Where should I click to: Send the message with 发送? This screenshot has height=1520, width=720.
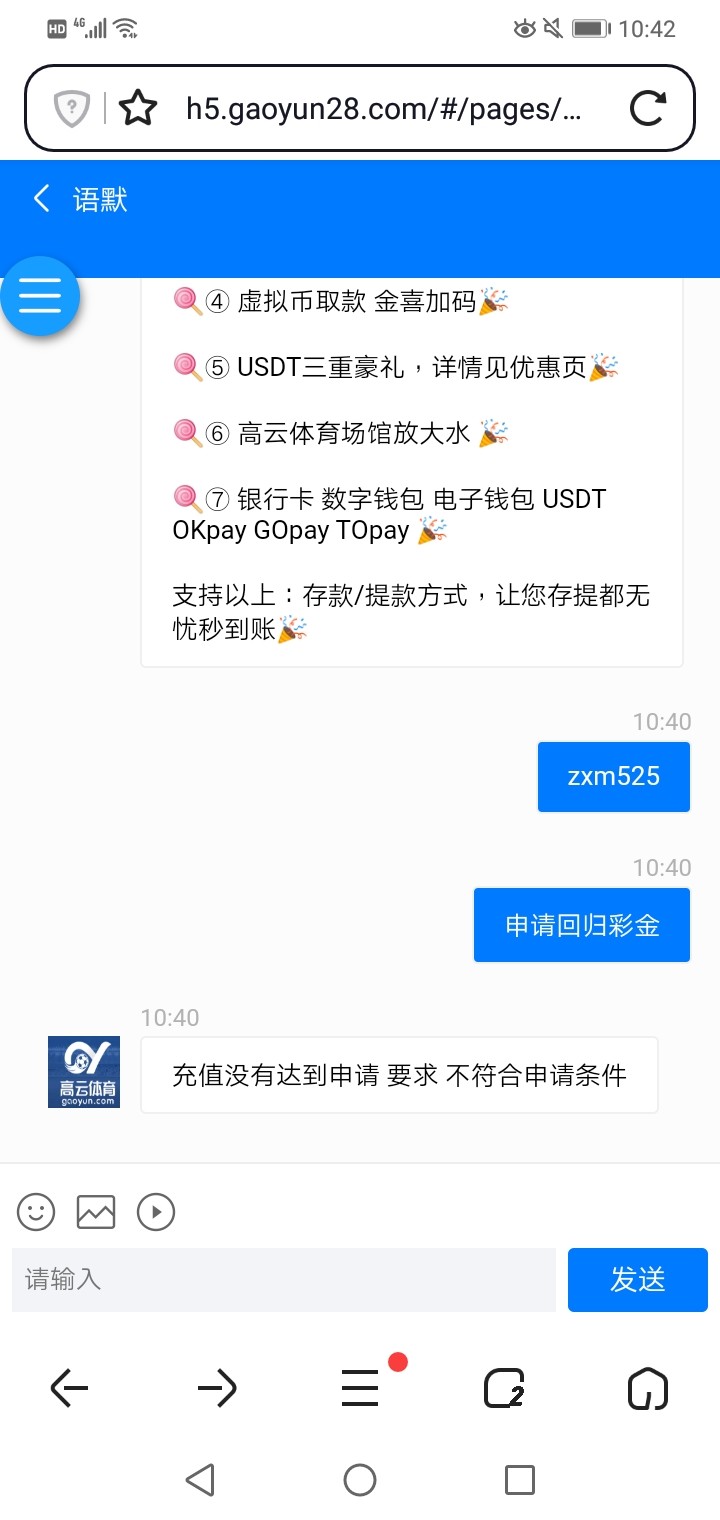tap(637, 1279)
